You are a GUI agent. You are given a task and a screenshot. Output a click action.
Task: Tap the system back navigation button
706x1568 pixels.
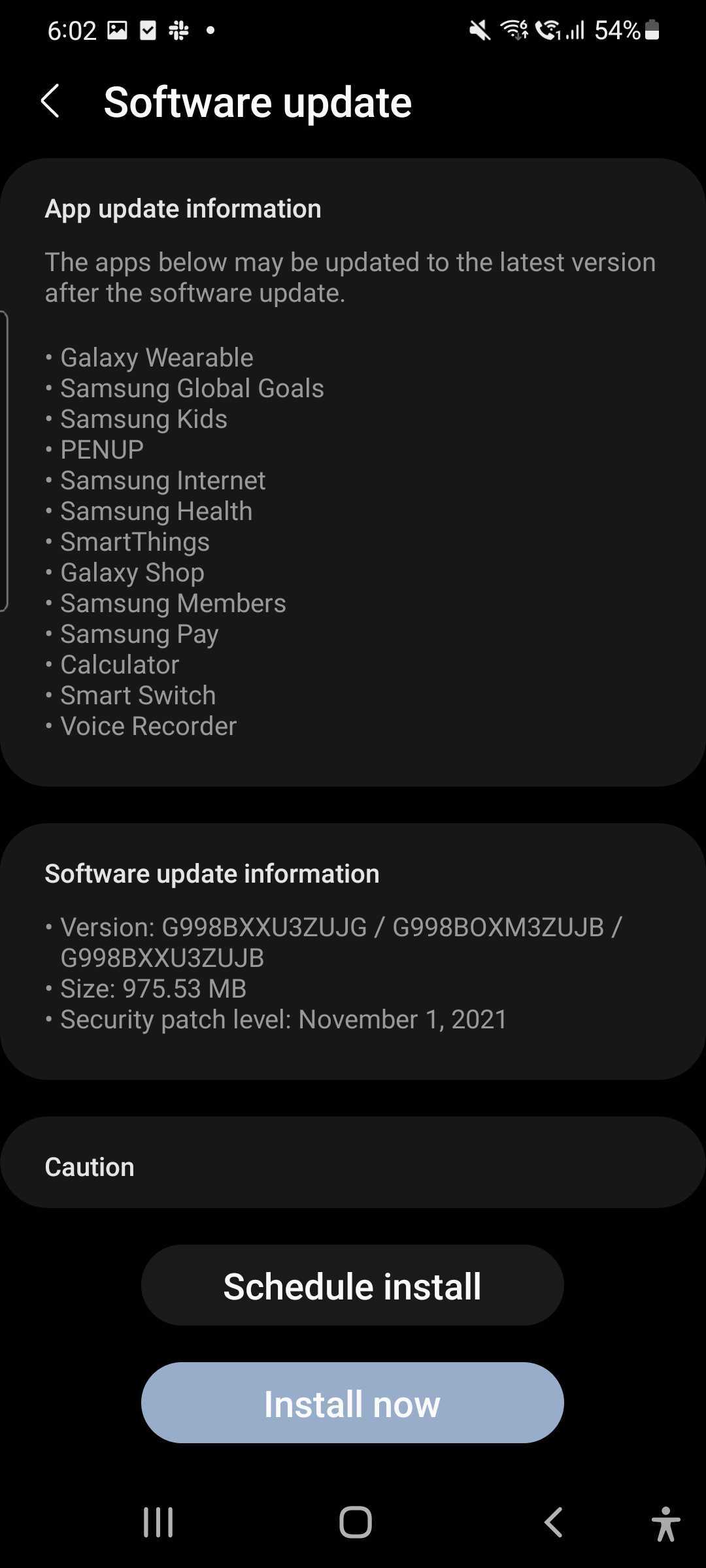tap(553, 1522)
